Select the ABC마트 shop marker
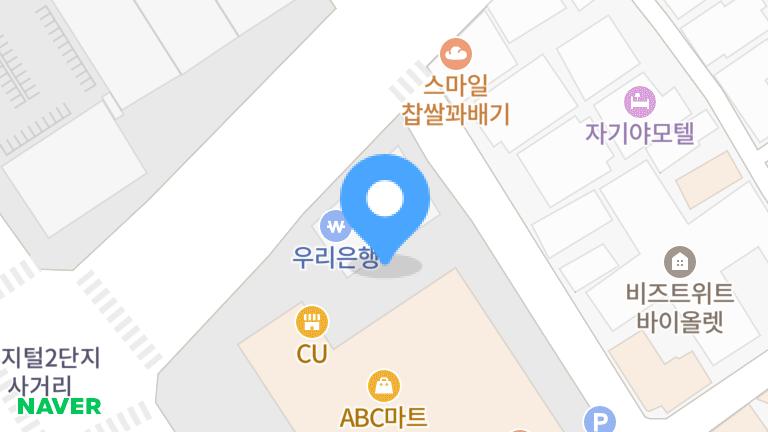The height and width of the screenshot is (432, 768). tap(383, 386)
